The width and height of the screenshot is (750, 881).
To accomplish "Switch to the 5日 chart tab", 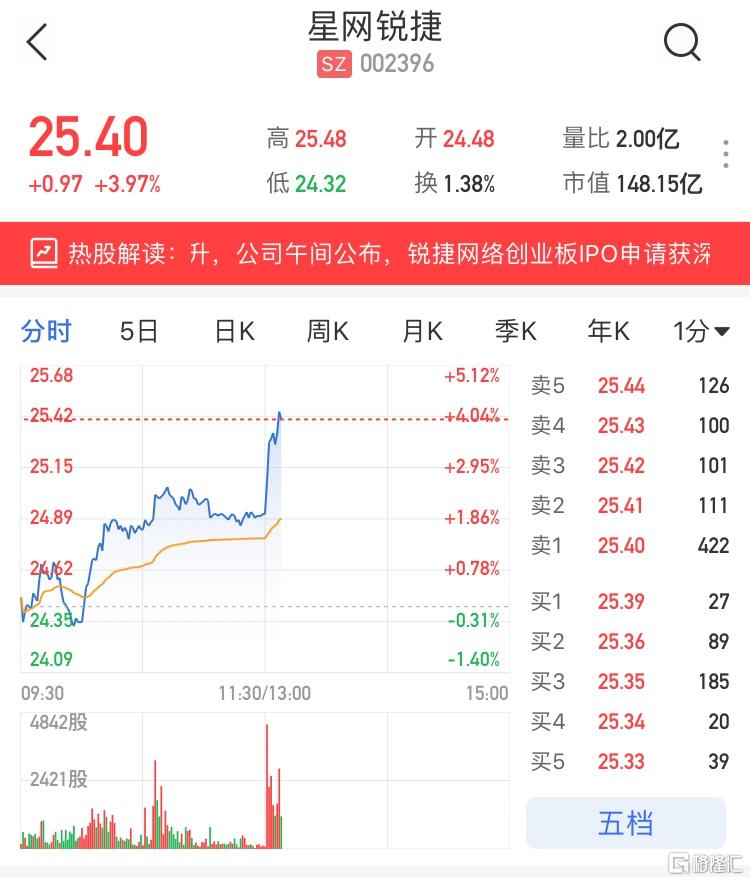I will [x=139, y=331].
